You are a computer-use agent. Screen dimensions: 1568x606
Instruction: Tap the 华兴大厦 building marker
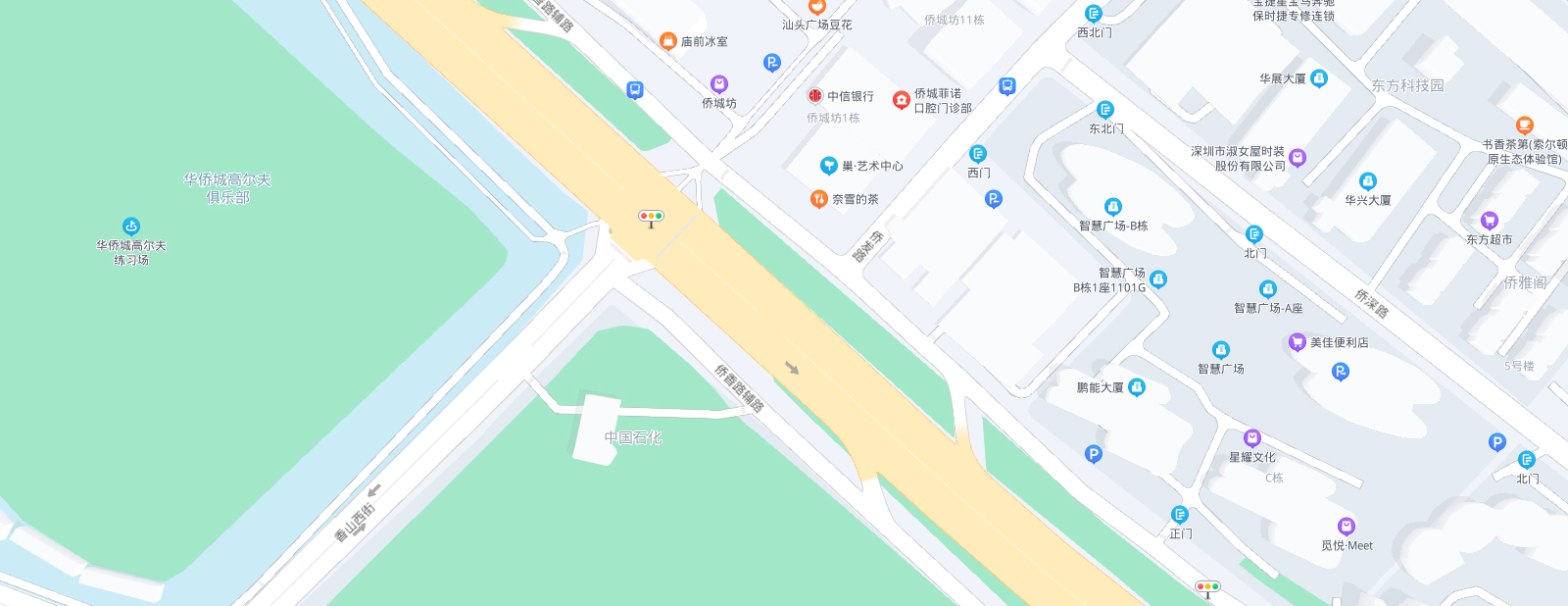pos(1368,181)
